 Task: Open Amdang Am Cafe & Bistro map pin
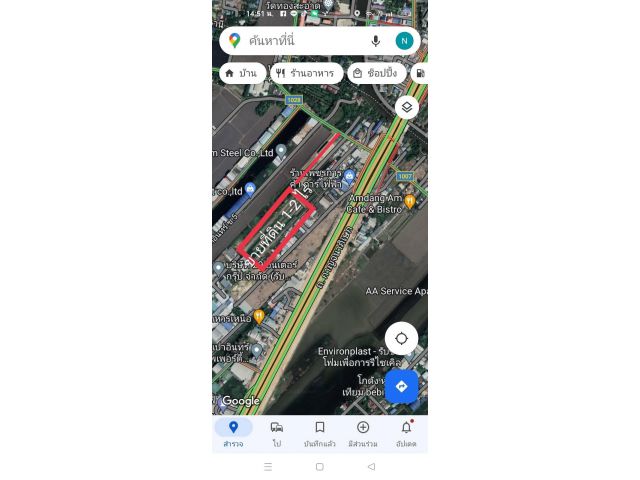coord(409,201)
